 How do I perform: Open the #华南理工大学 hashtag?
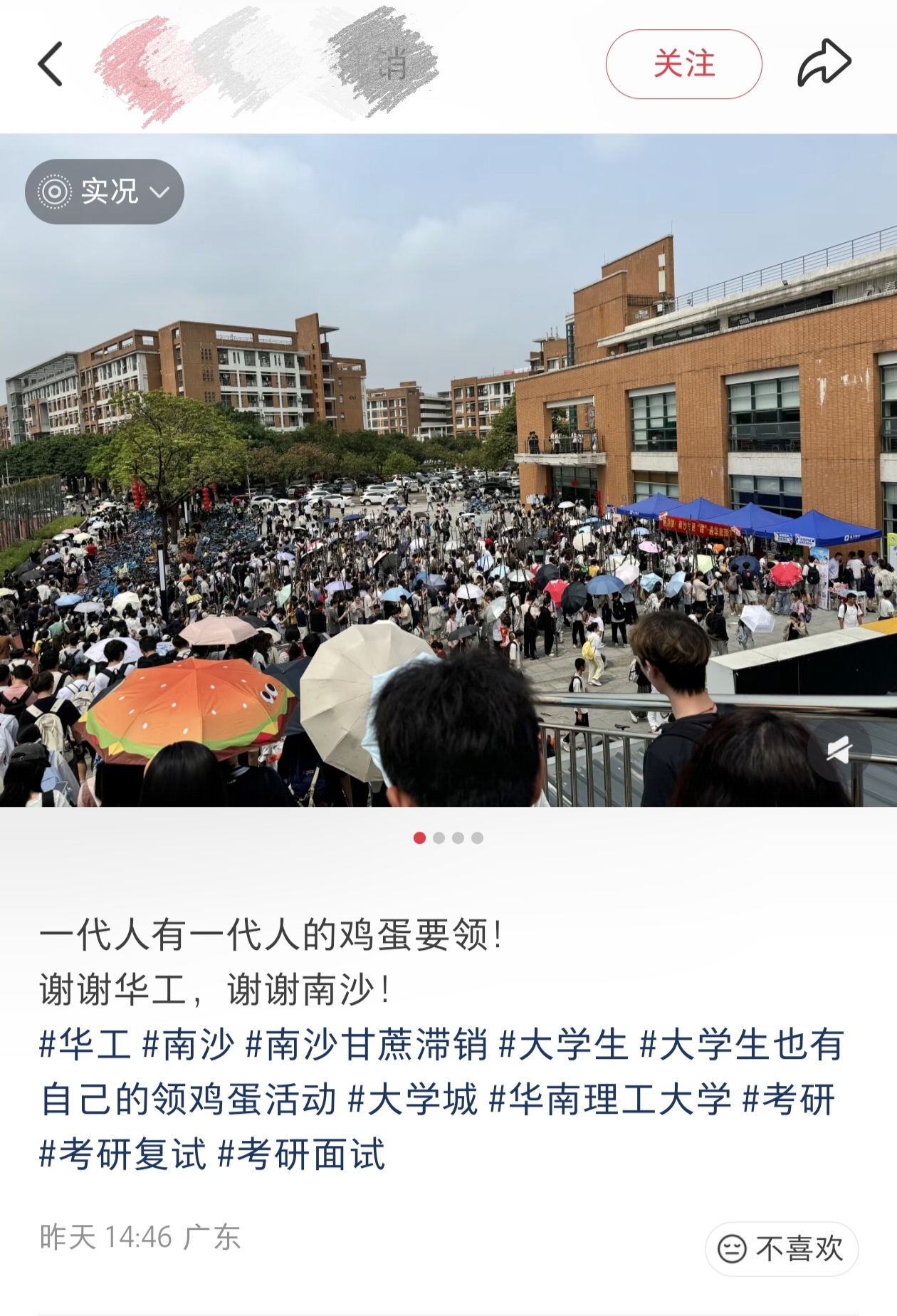click(610, 1100)
